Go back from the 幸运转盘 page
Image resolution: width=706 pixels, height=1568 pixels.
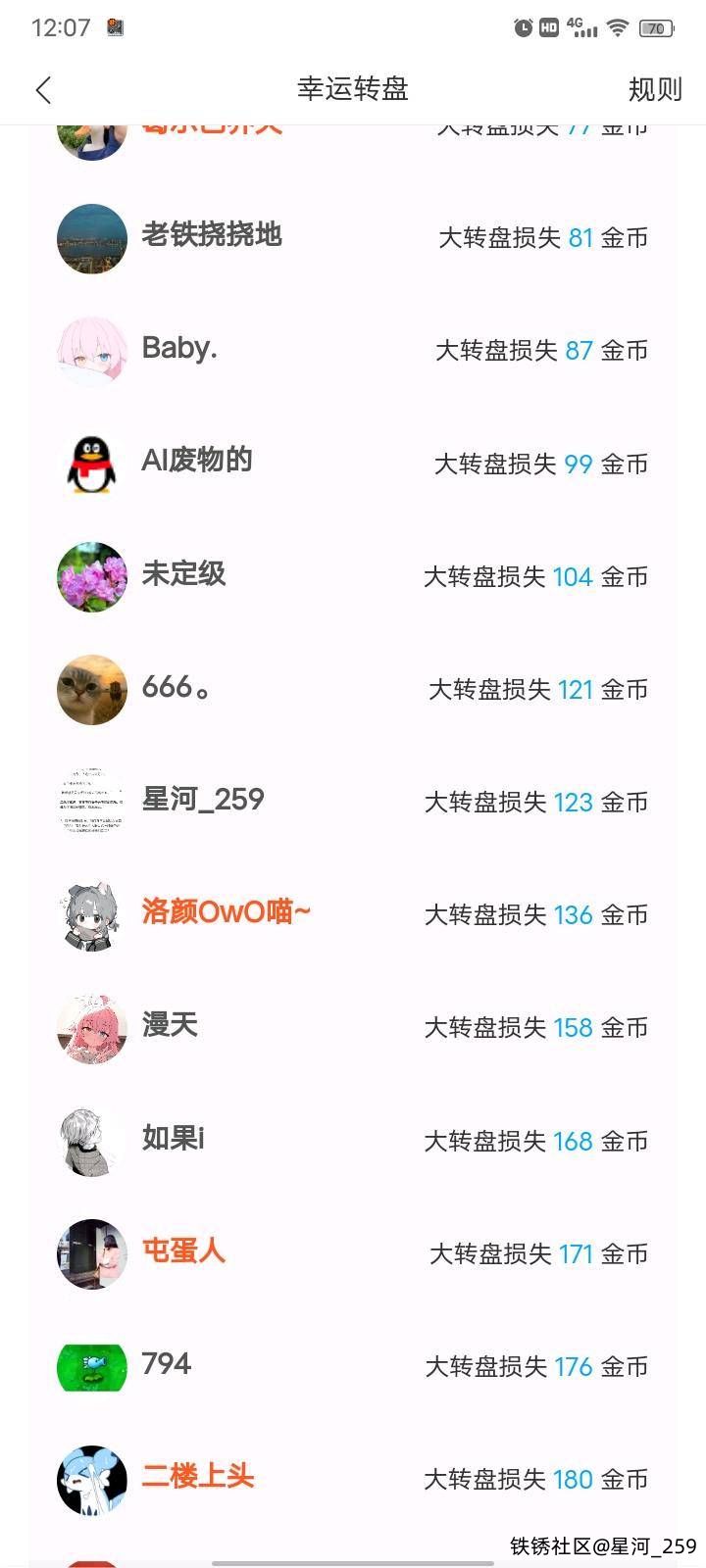[43, 90]
